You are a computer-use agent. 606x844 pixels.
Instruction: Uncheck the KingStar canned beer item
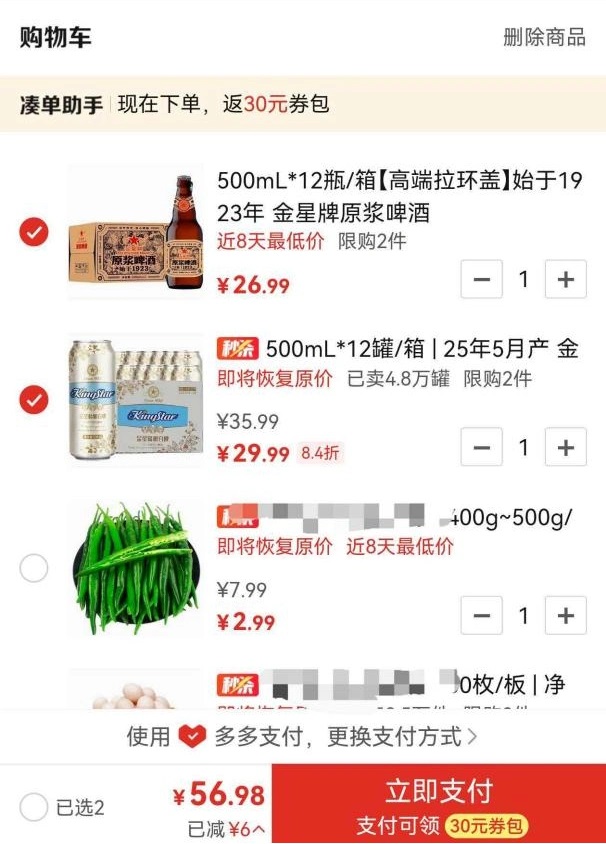(x=34, y=400)
